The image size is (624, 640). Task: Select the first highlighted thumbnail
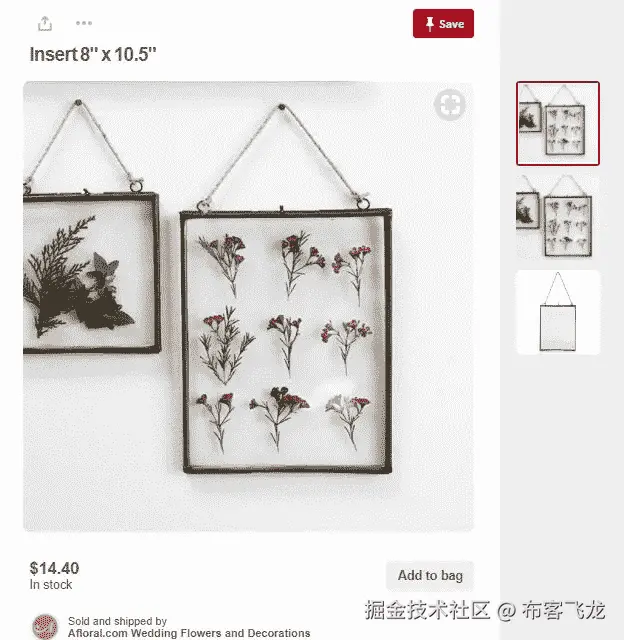point(557,123)
